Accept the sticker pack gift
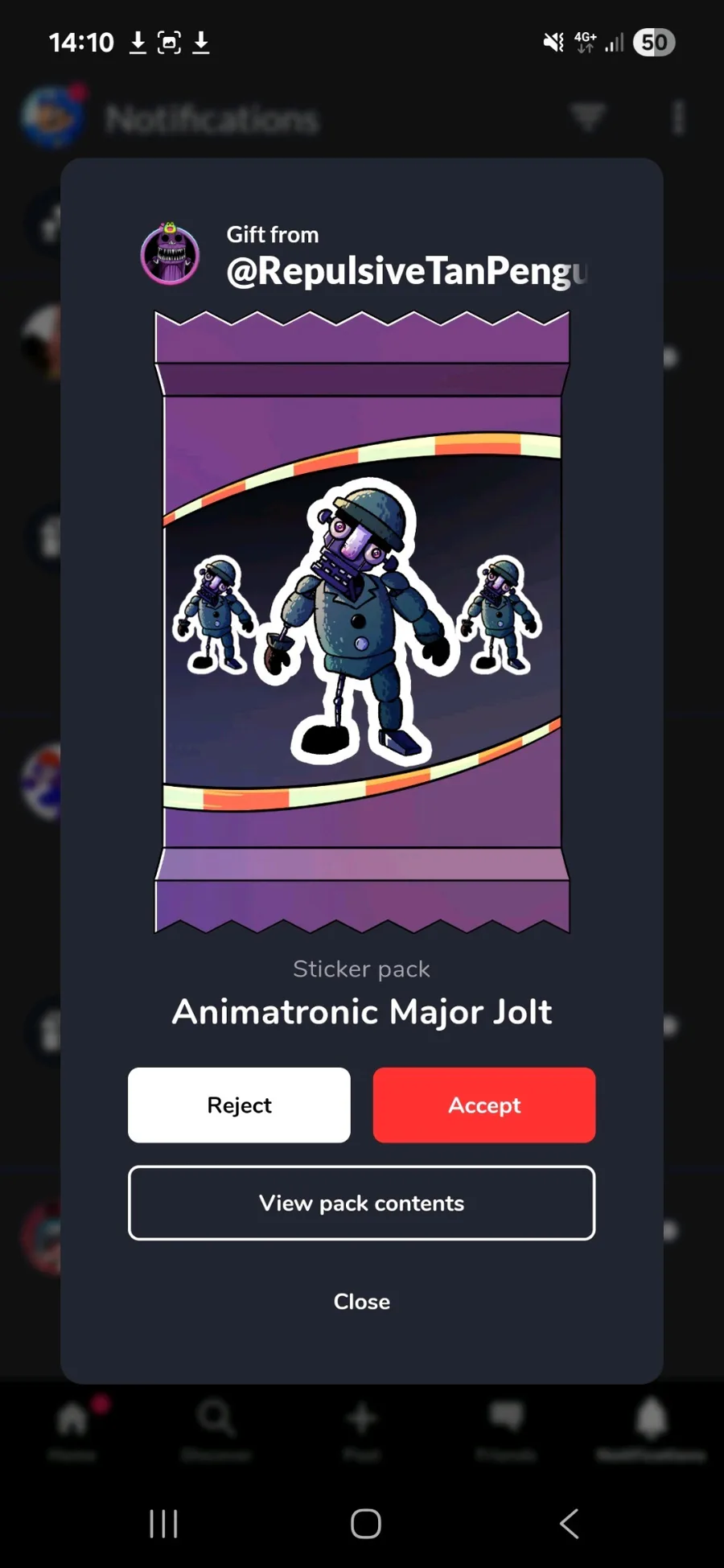 coord(483,1105)
